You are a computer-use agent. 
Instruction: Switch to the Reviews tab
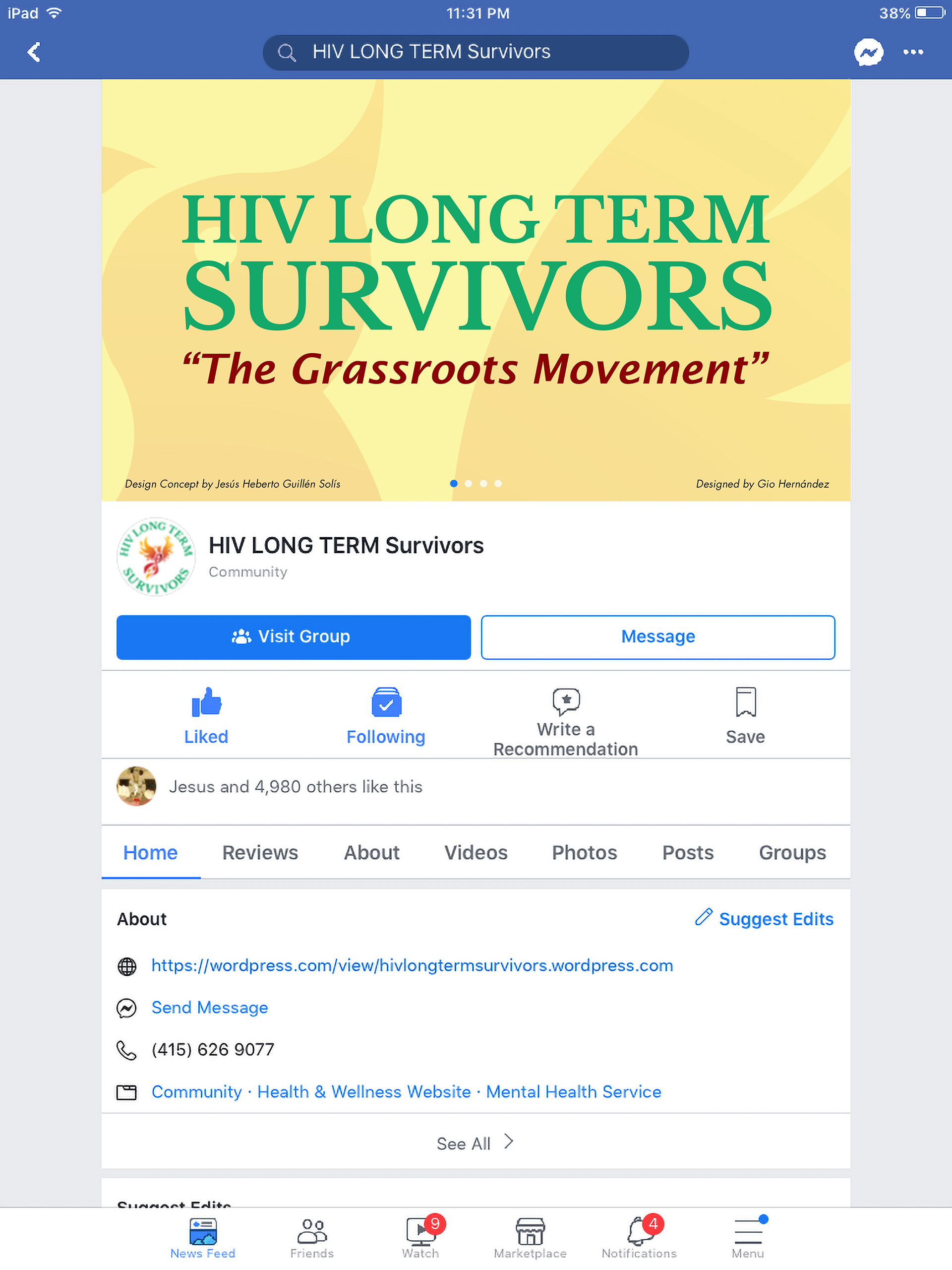tap(260, 853)
